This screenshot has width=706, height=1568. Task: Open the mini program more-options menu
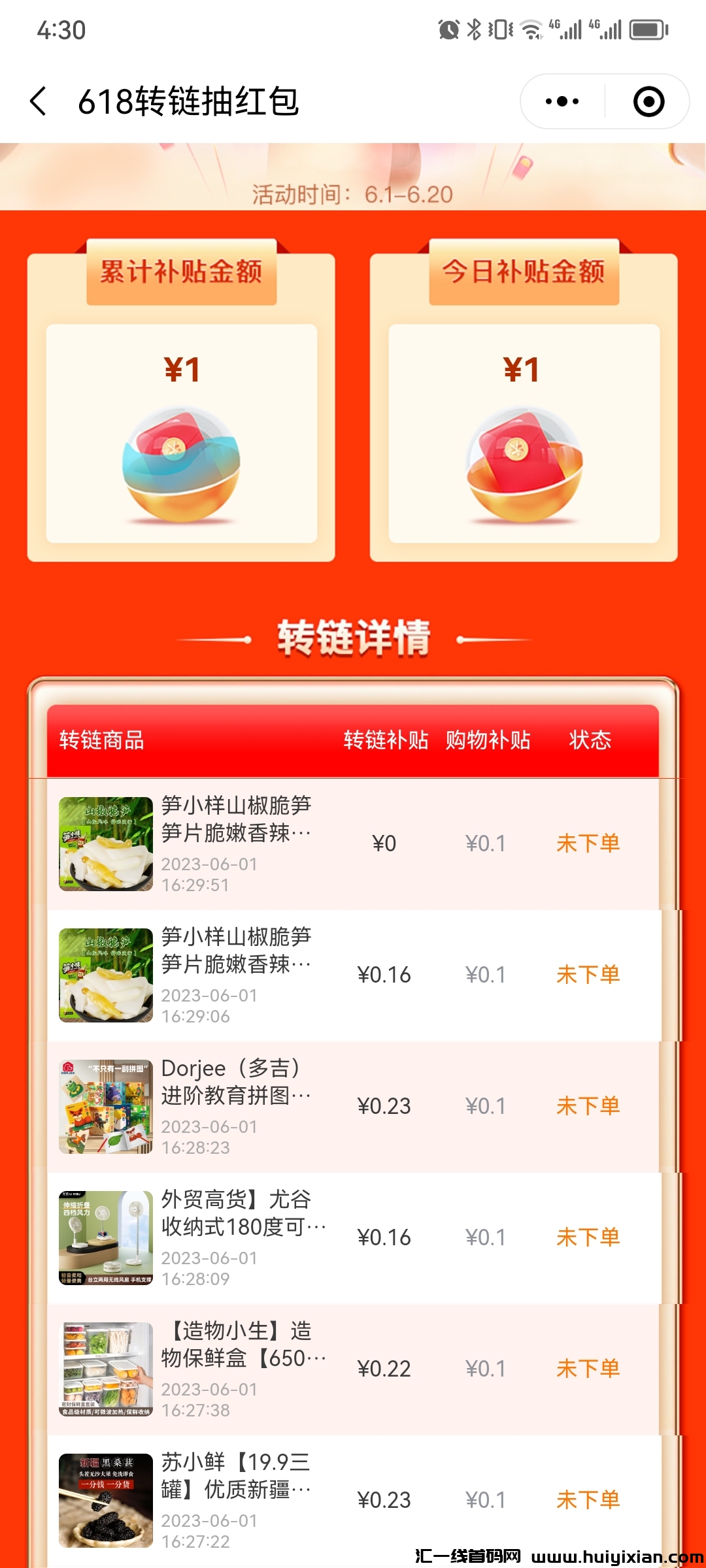tap(562, 102)
